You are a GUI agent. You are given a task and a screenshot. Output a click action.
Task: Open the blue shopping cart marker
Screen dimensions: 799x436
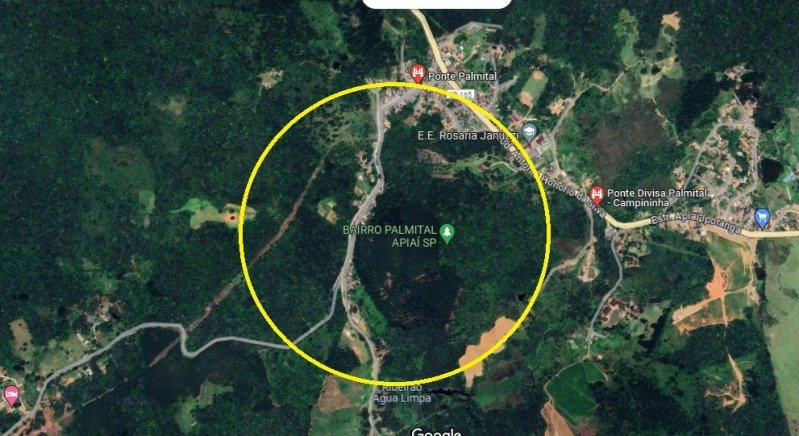[762, 217]
